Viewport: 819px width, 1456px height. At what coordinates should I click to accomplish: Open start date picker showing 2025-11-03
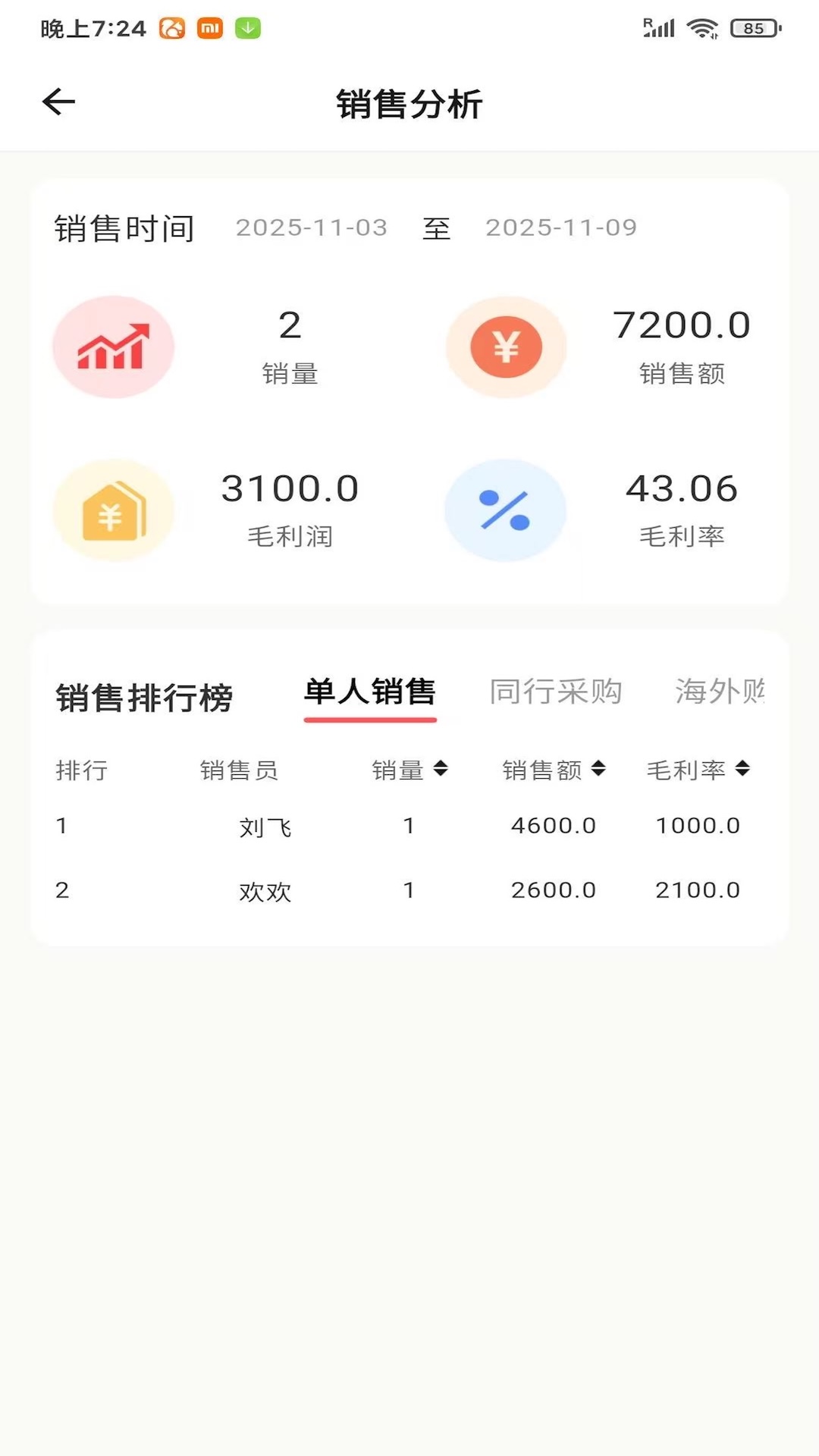(x=311, y=227)
